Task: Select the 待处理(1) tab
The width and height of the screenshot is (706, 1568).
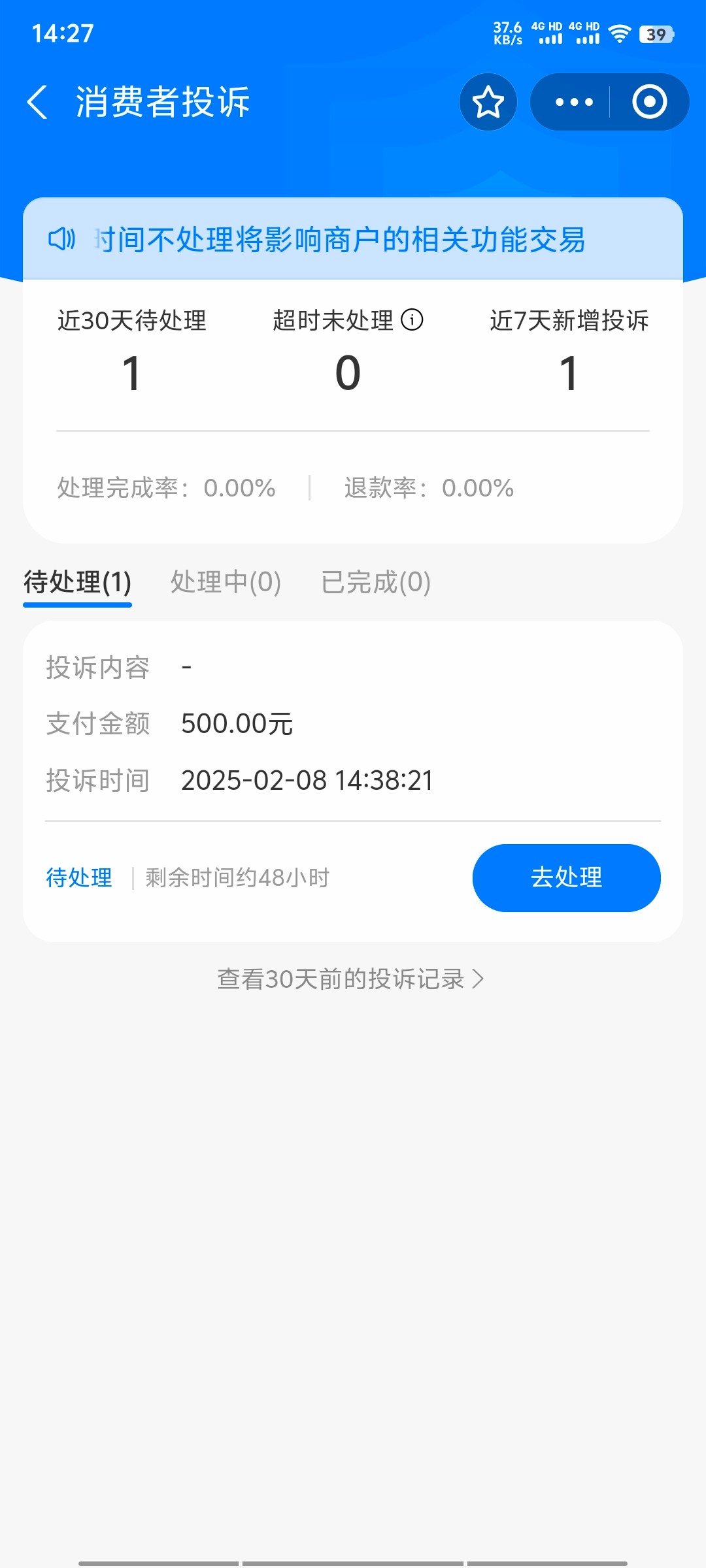Action: coord(78,581)
